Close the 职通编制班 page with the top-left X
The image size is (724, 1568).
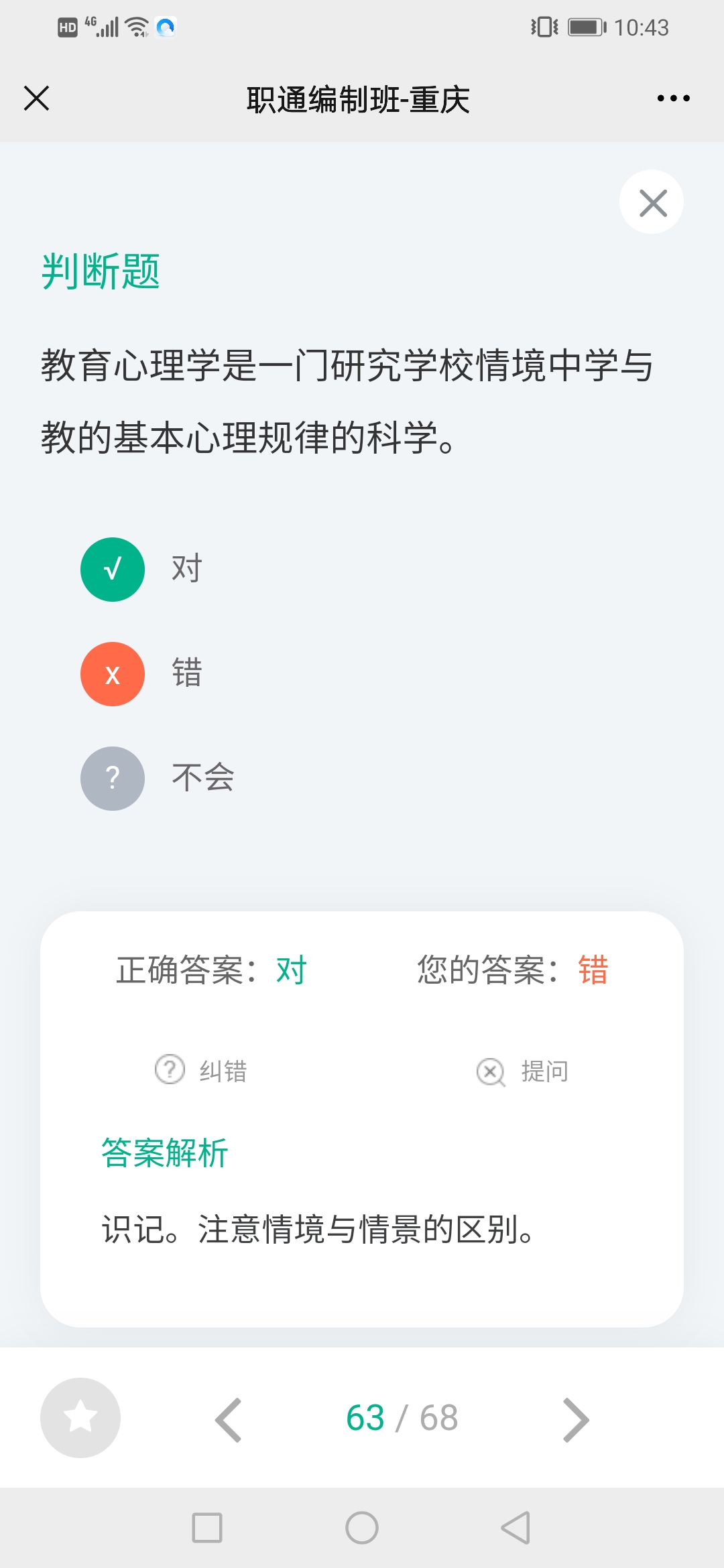click(x=36, y=98)
